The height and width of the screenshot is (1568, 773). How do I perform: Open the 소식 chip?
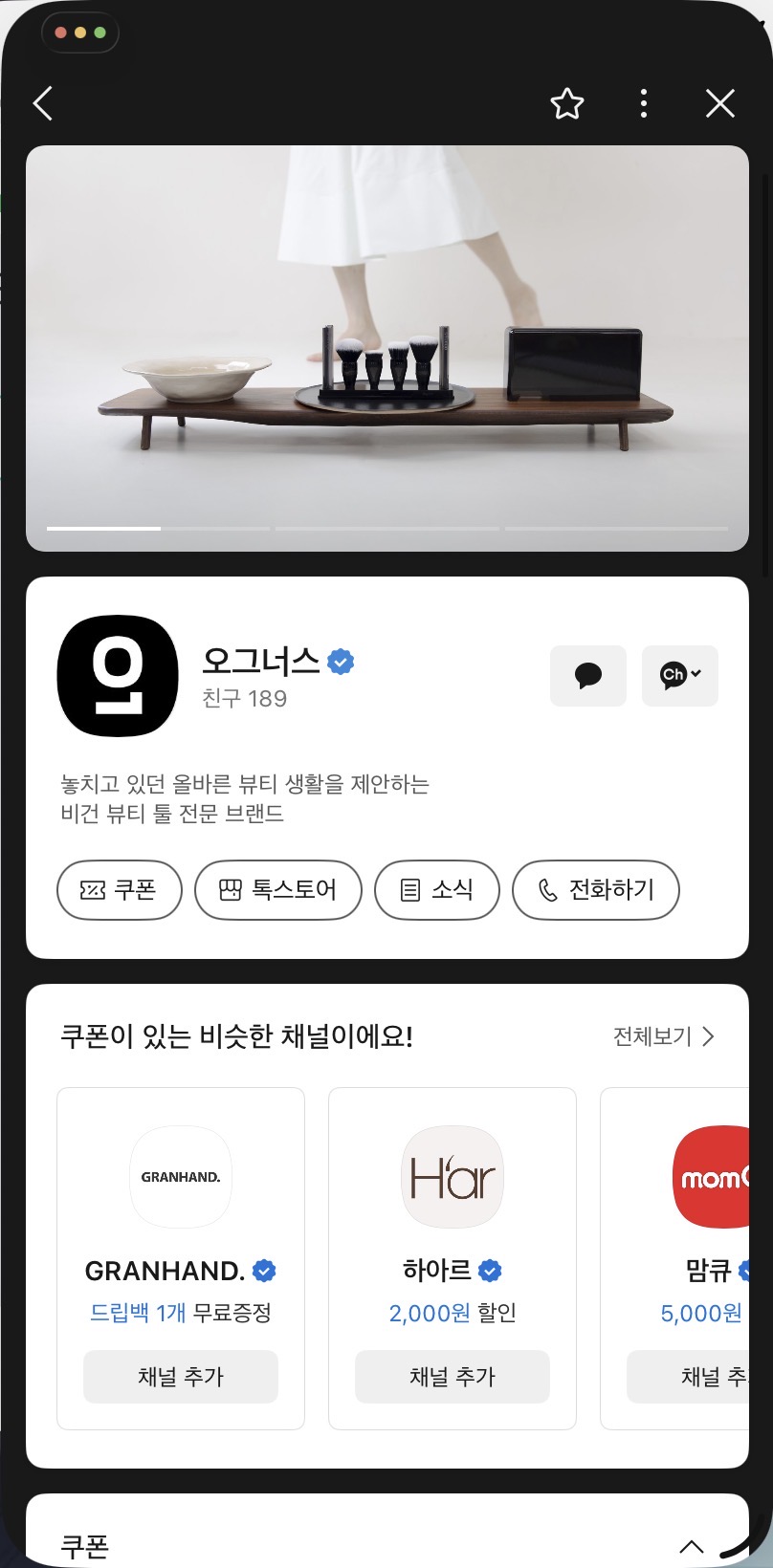tap(437, 890)
